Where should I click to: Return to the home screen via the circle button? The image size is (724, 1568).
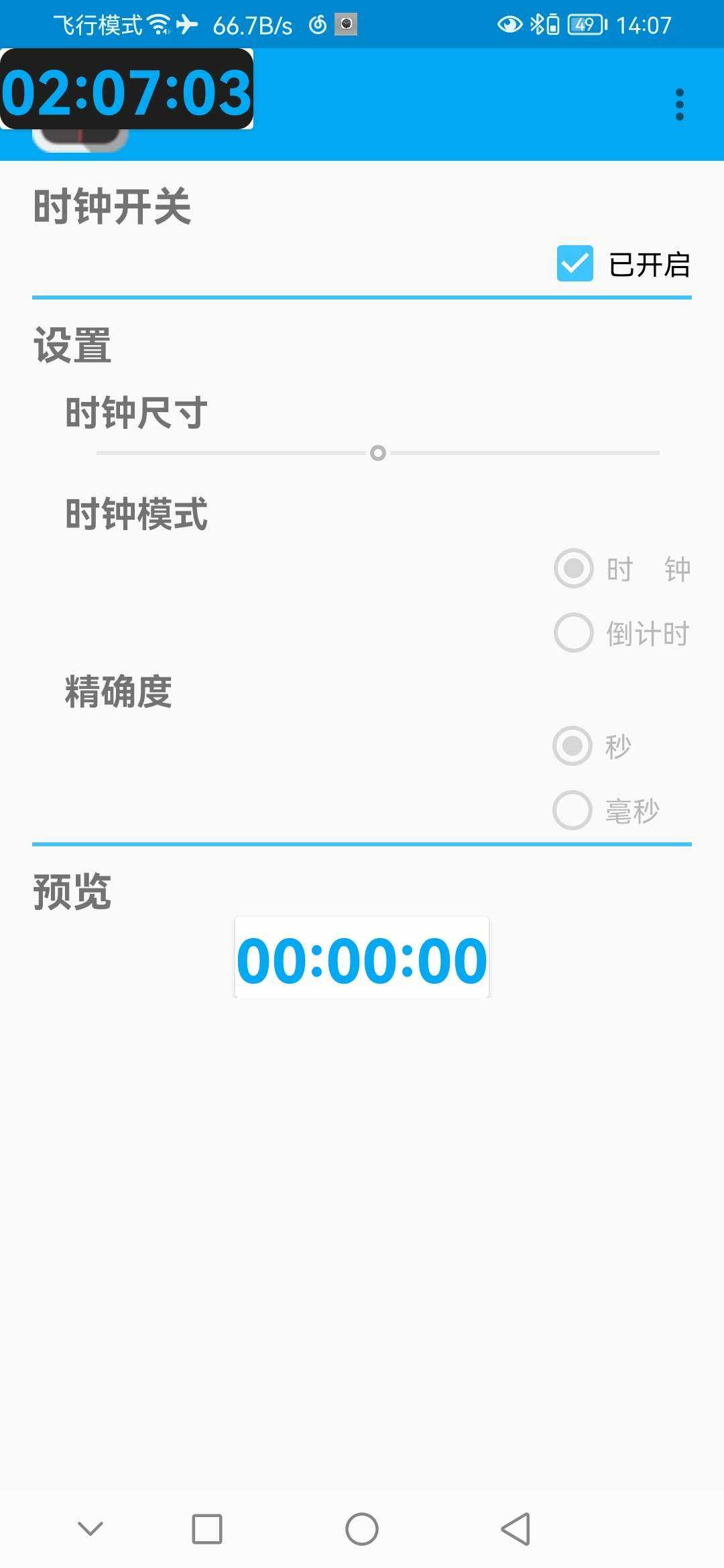(362, 1529)
